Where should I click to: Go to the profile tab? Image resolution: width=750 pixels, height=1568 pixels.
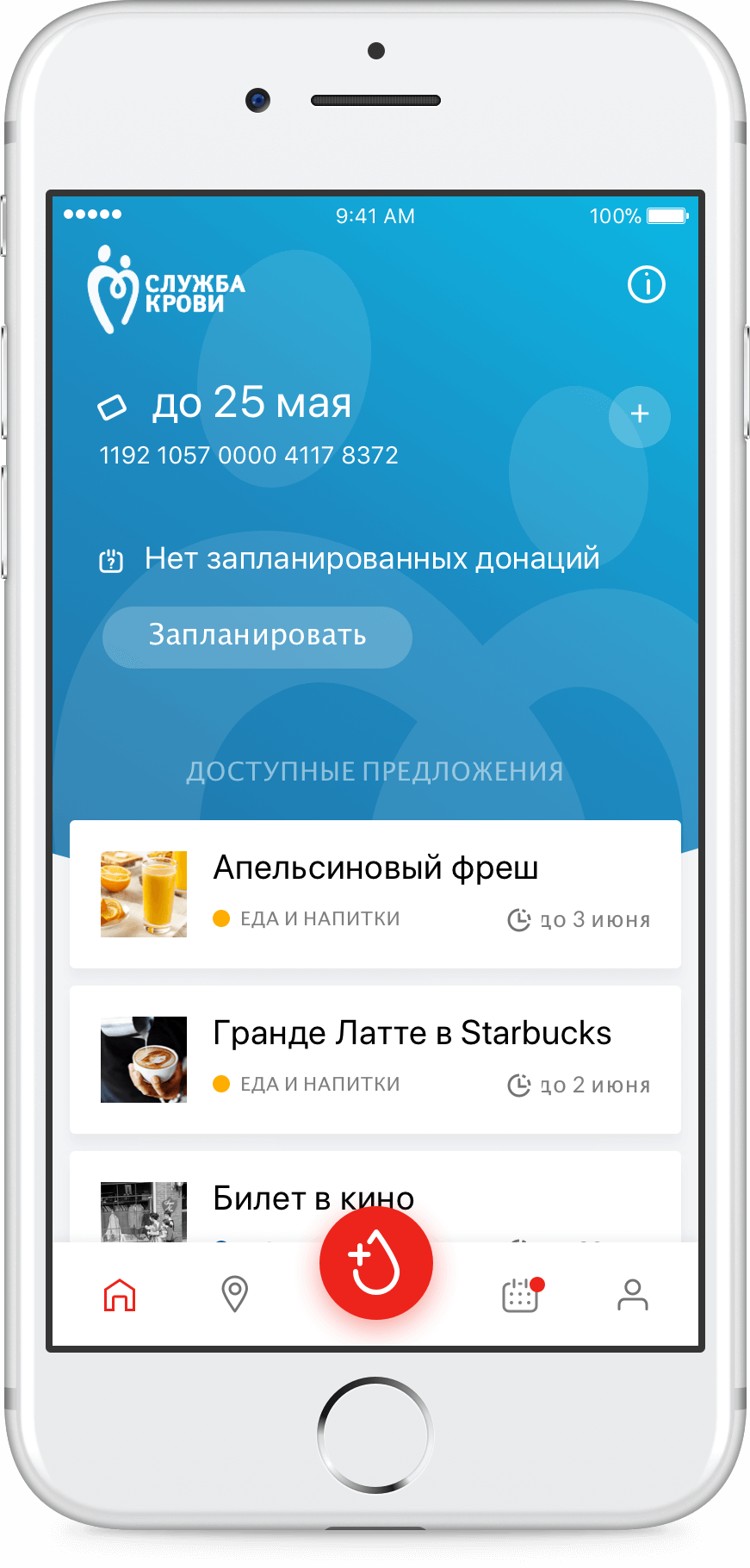[x=632, y=1294]
